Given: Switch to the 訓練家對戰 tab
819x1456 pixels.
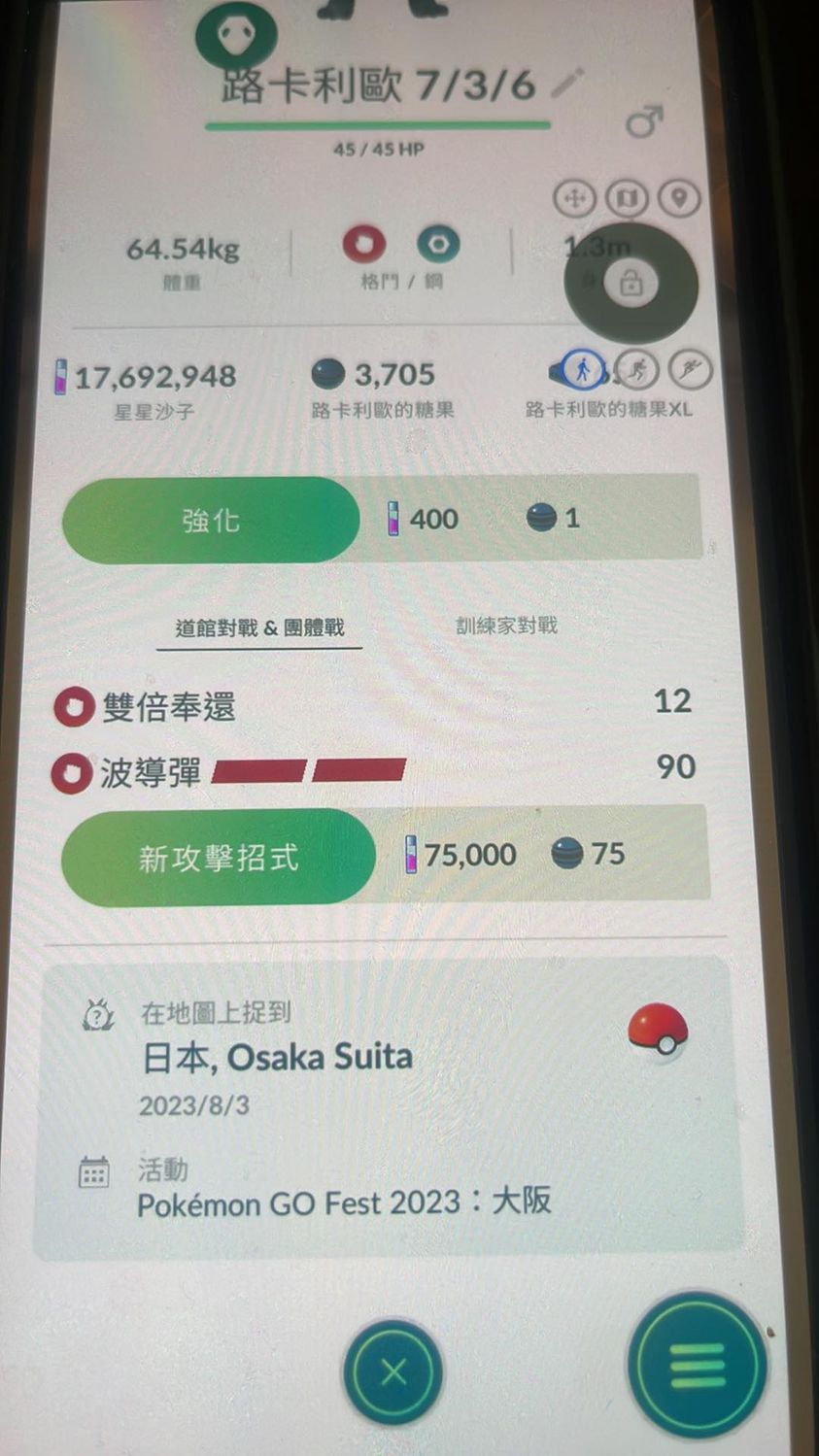Looking at the screenshot, I should pos(506,626).
